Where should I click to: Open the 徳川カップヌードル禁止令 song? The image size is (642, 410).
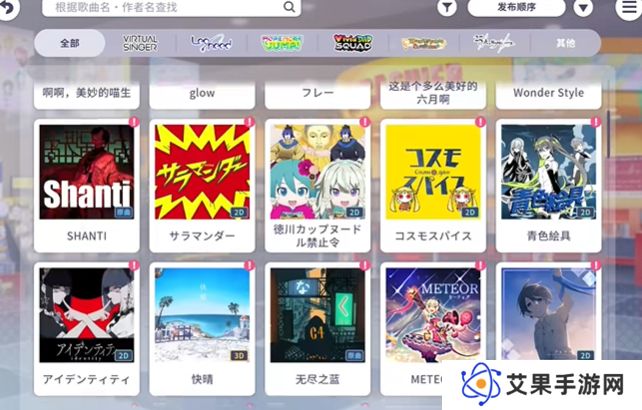pyautogui.click(x=317, y=186)
